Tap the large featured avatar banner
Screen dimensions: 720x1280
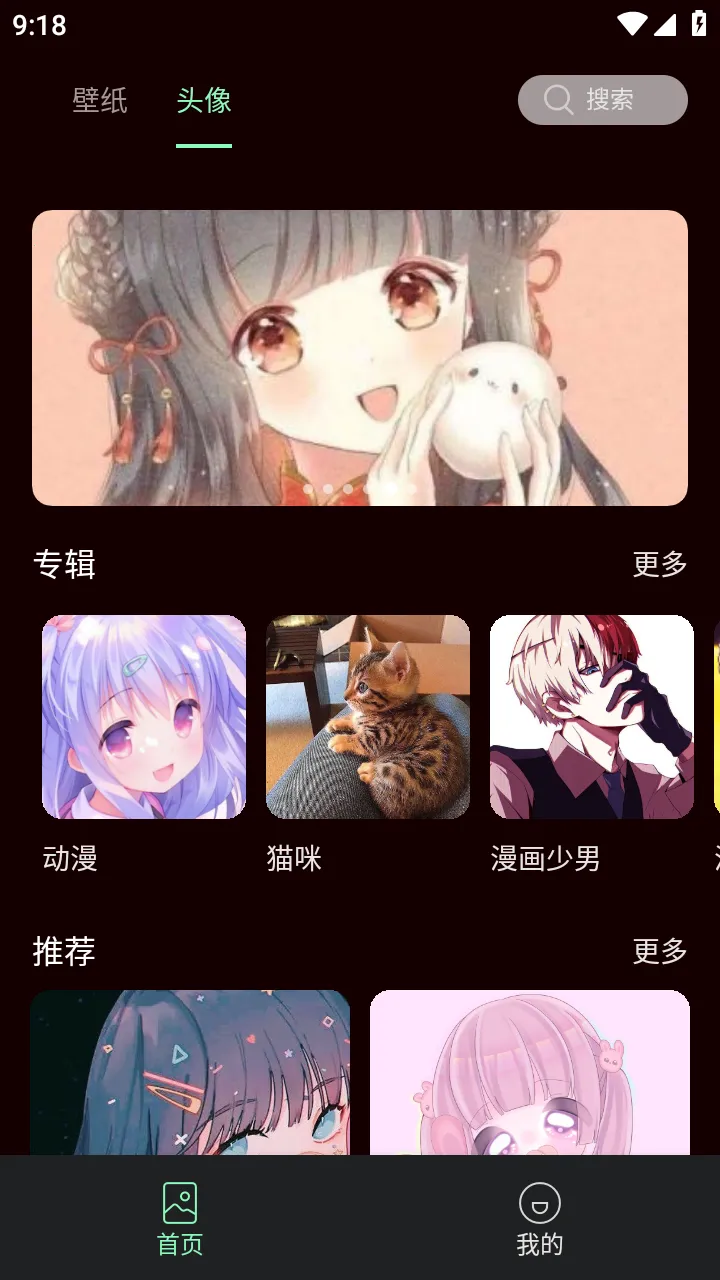359,357
